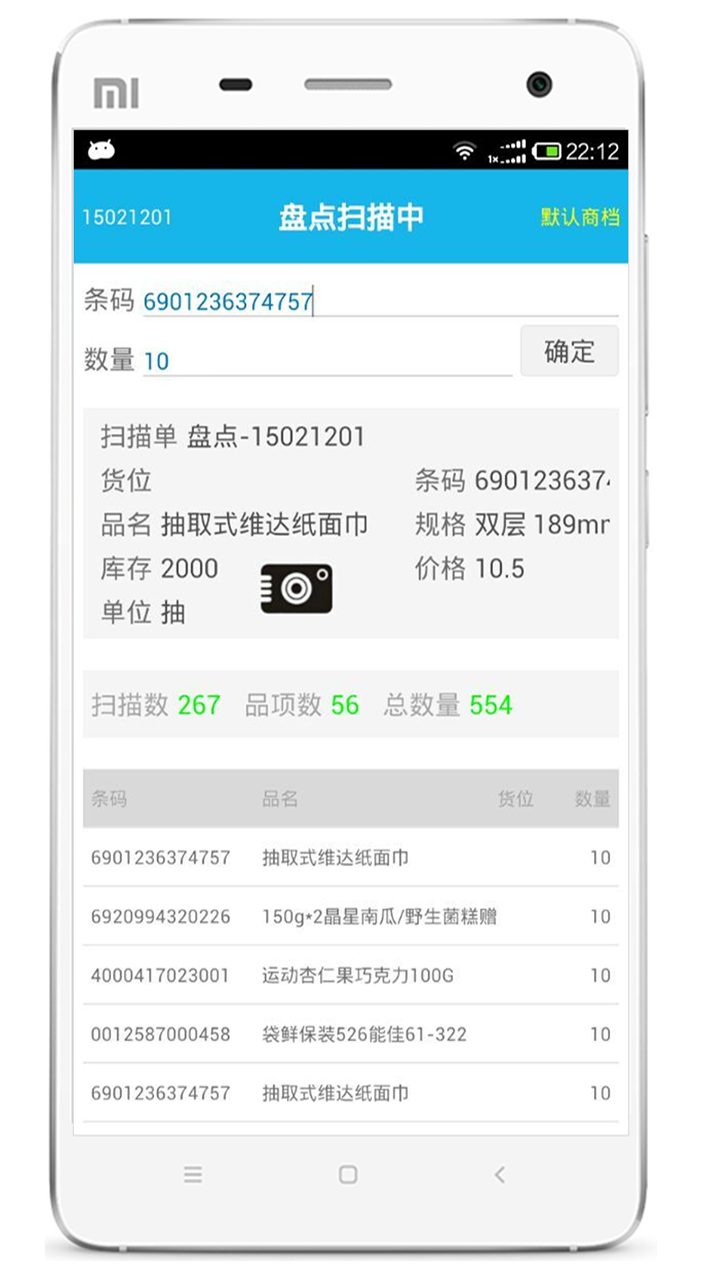720x1280 pixels.
Task: Go back with the navigation back key
Action: pos(500,1175)
